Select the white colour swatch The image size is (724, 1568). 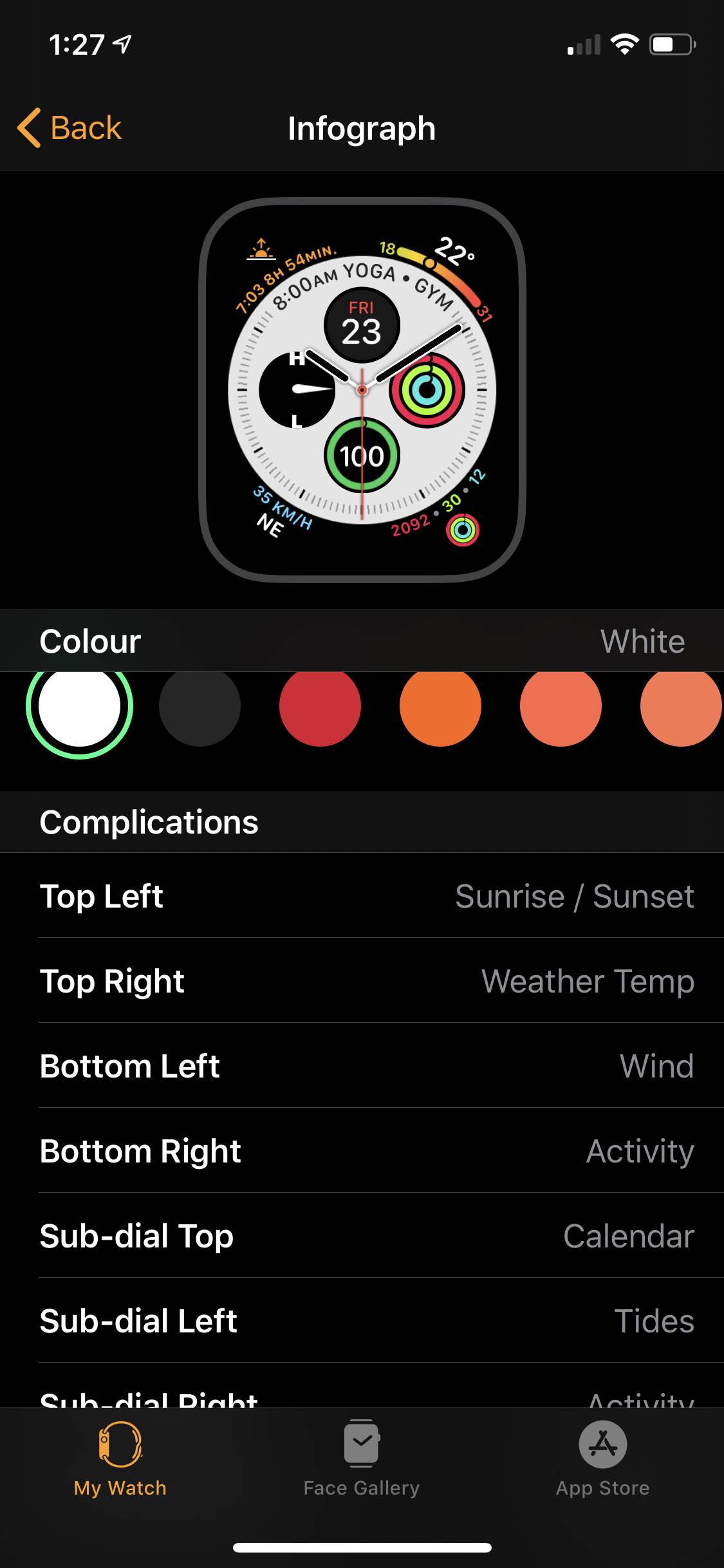[80, 706]
